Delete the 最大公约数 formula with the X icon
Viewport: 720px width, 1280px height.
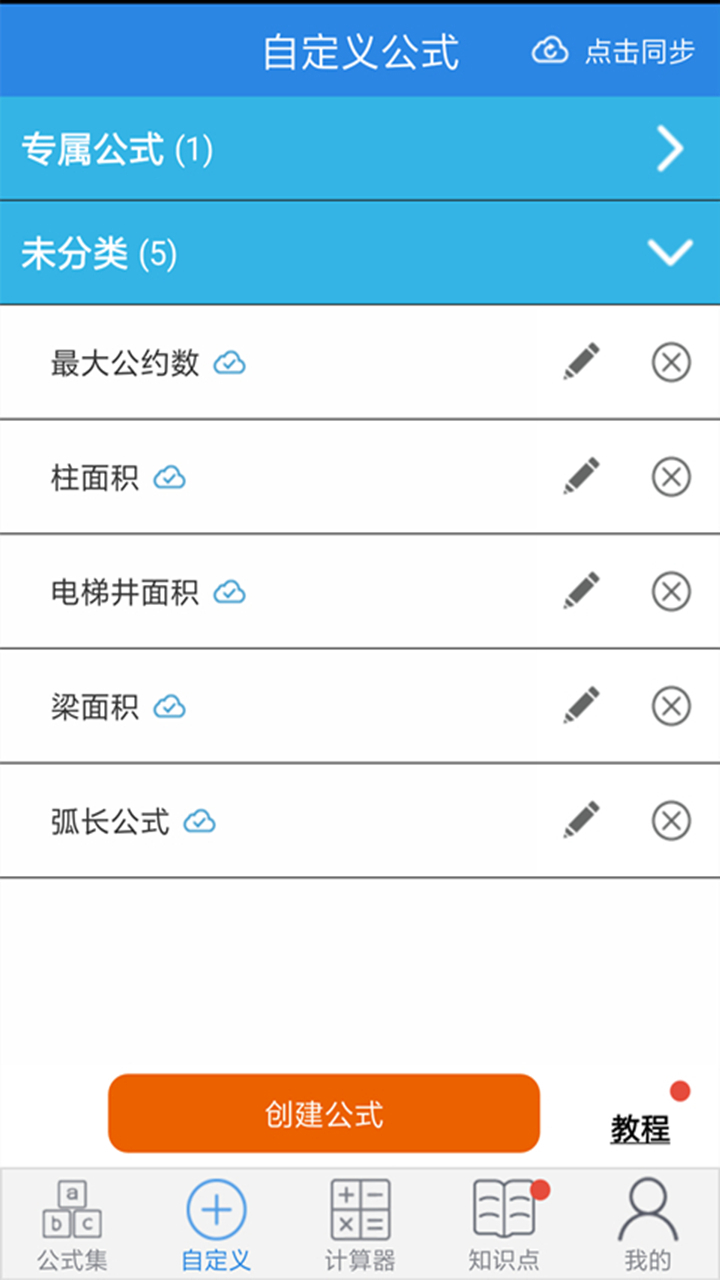pos(671,363)
